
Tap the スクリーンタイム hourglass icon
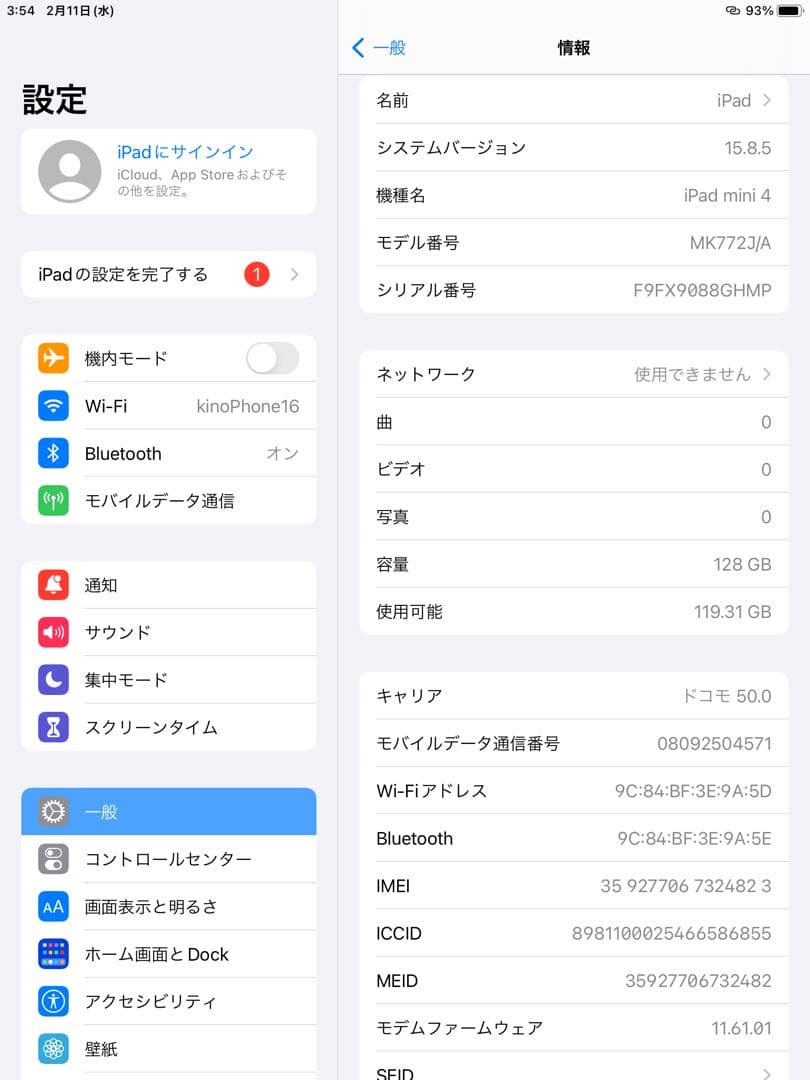[x=53, y=728]
